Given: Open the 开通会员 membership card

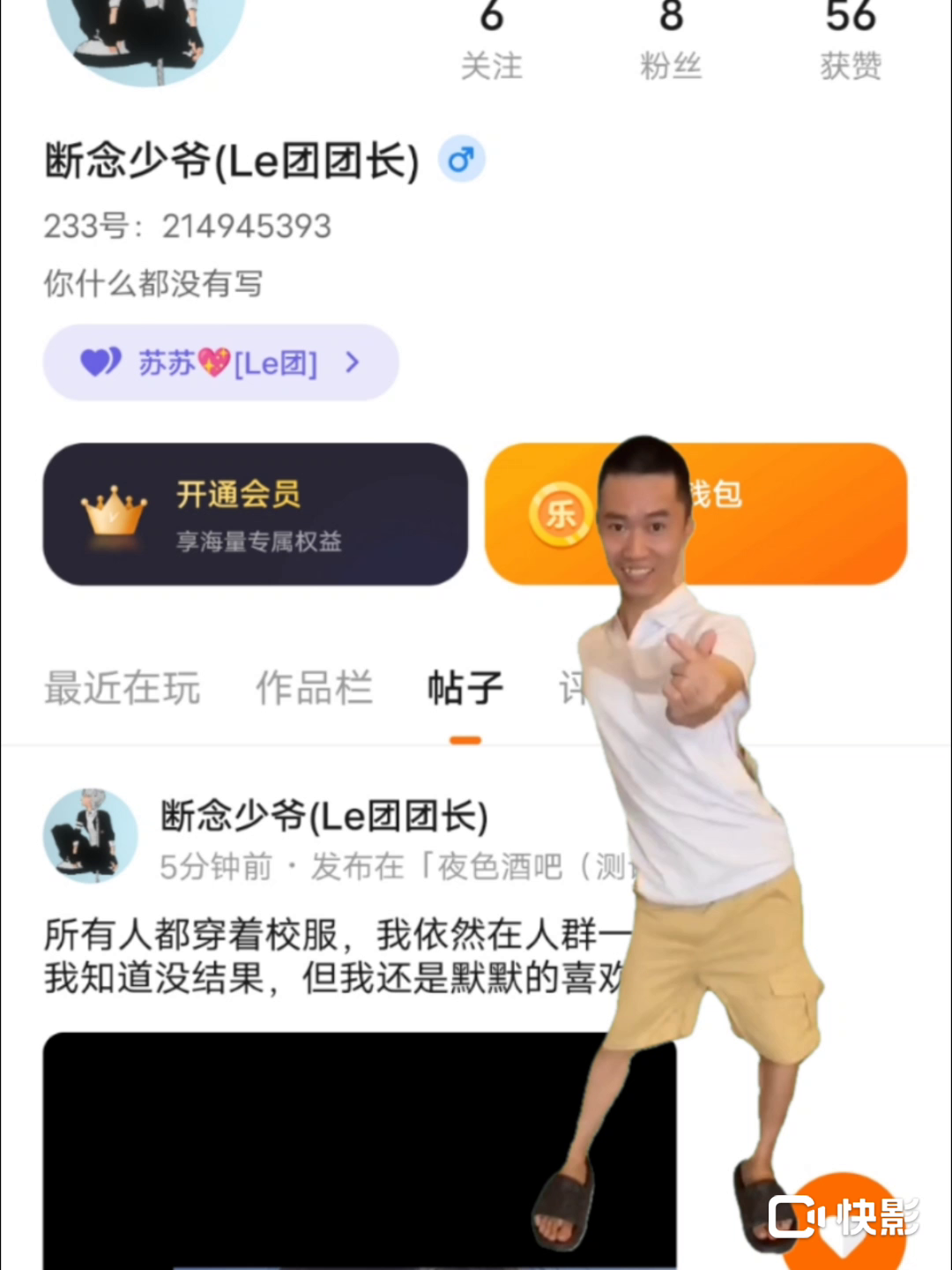Looking at the screenshot, I should 255,514.
